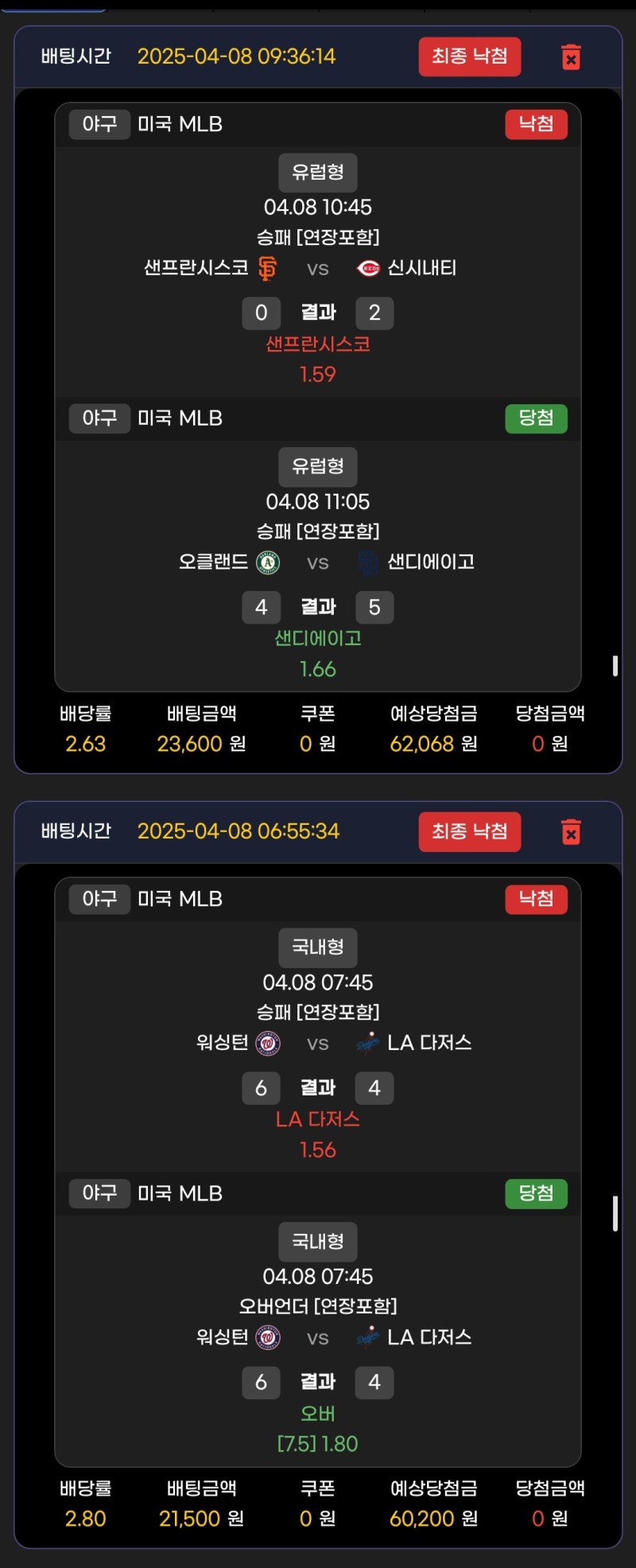Tap 최종 낙첨 on the 09:36:14 bet

point(469,56)
